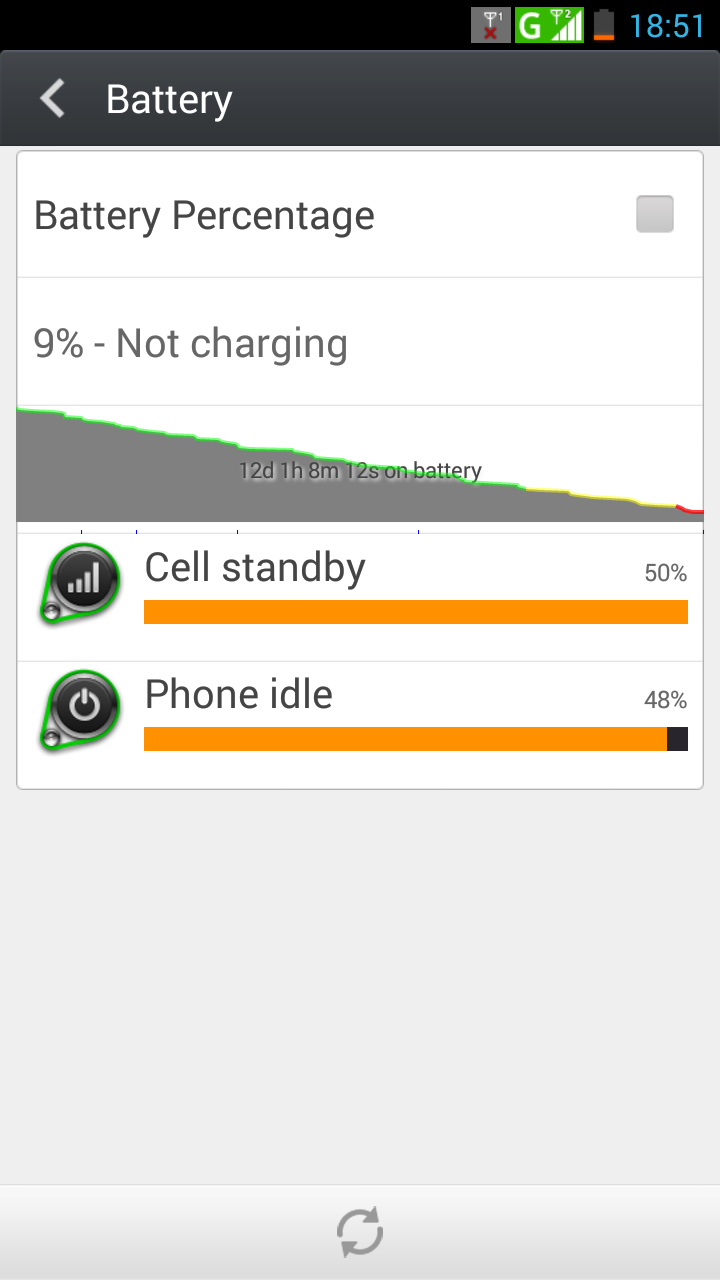
Task: Enable the Battery Percentage checkbox
Action: point(655,214)
